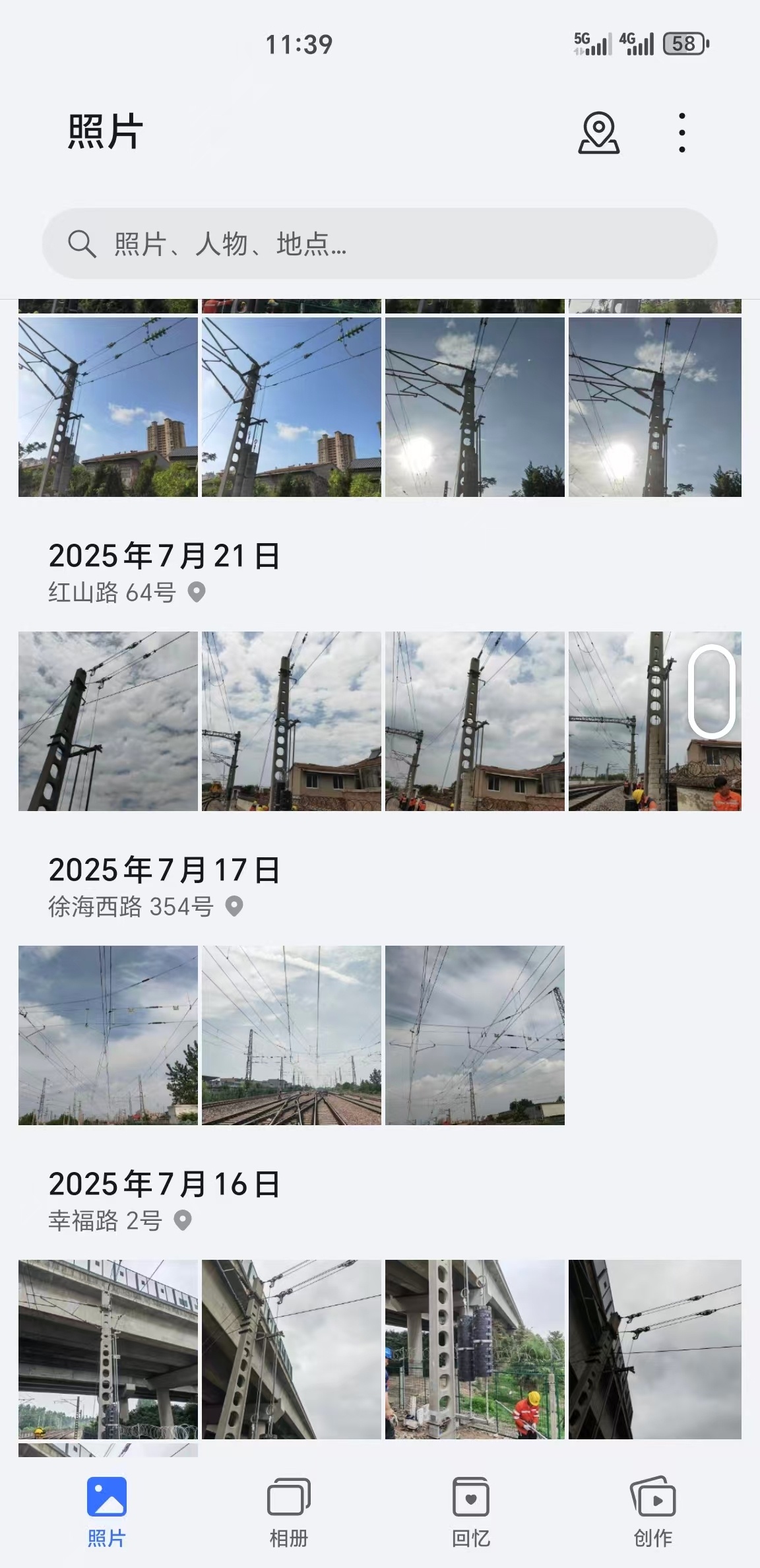Open July 21 close-up pole photo against clouds
Viewport: 760px width, 1568px height.
(108, 721)
